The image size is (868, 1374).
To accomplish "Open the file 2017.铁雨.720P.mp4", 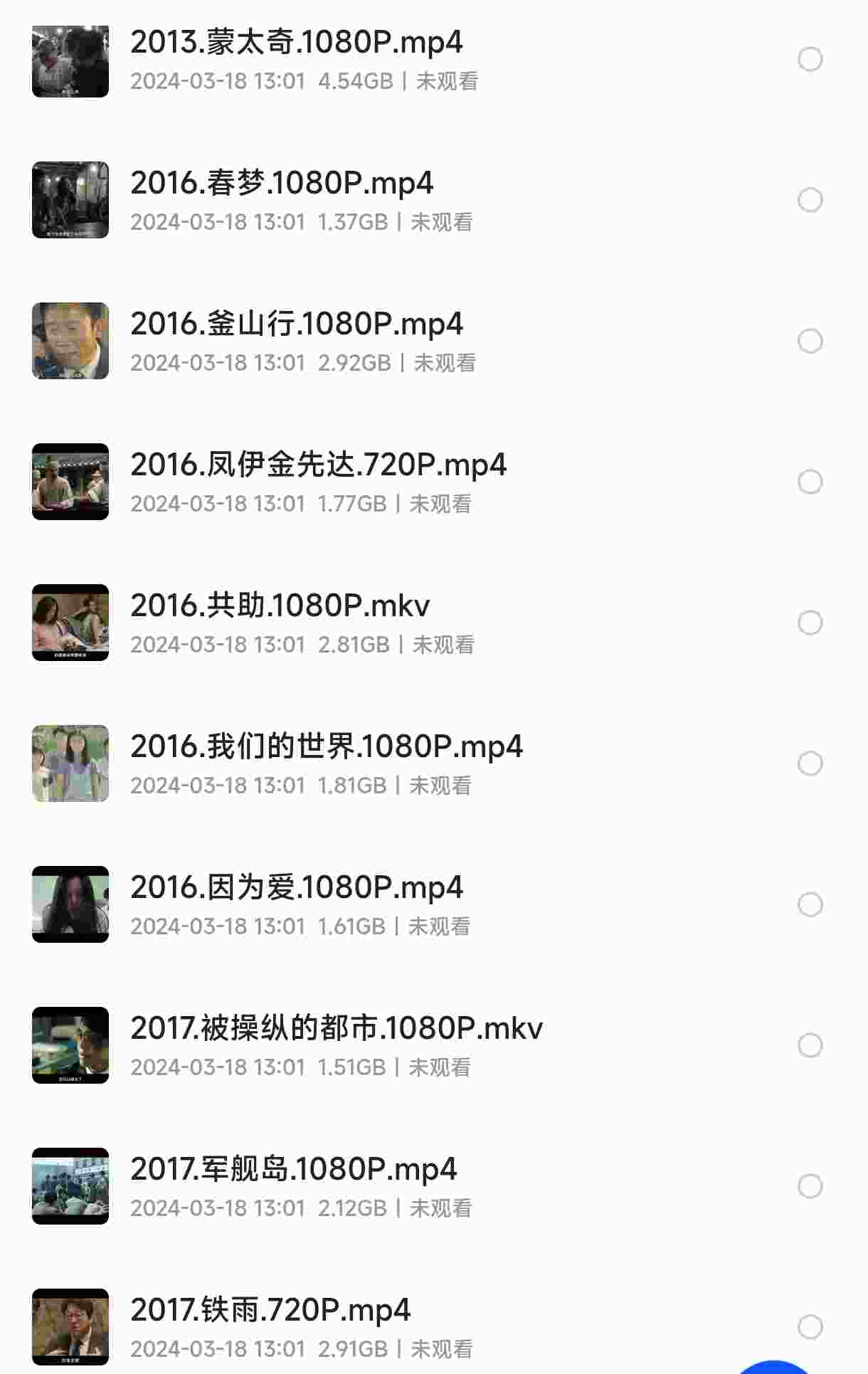I will pyautogui.click(x=270, y=1311).
